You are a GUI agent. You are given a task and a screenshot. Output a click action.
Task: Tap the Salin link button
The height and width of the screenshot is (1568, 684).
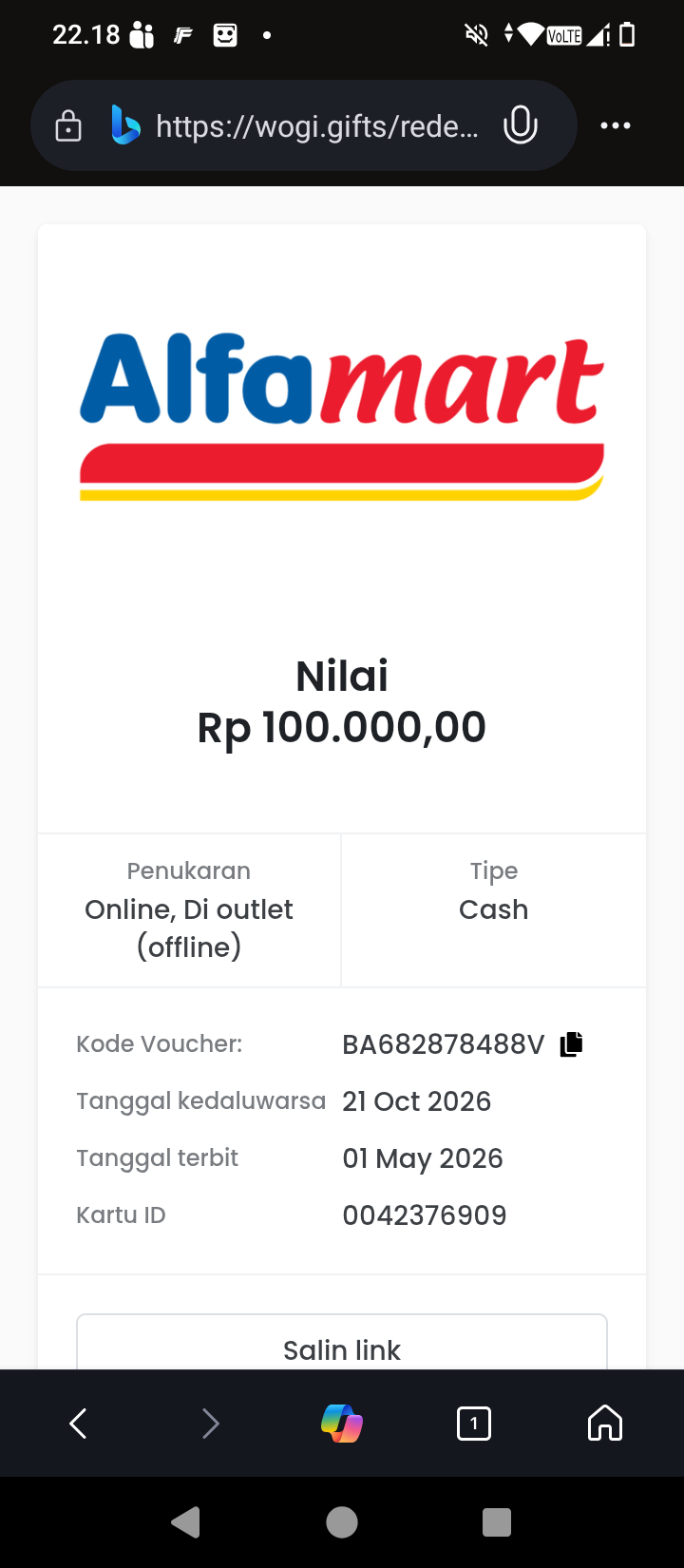tap(342, 1342)
